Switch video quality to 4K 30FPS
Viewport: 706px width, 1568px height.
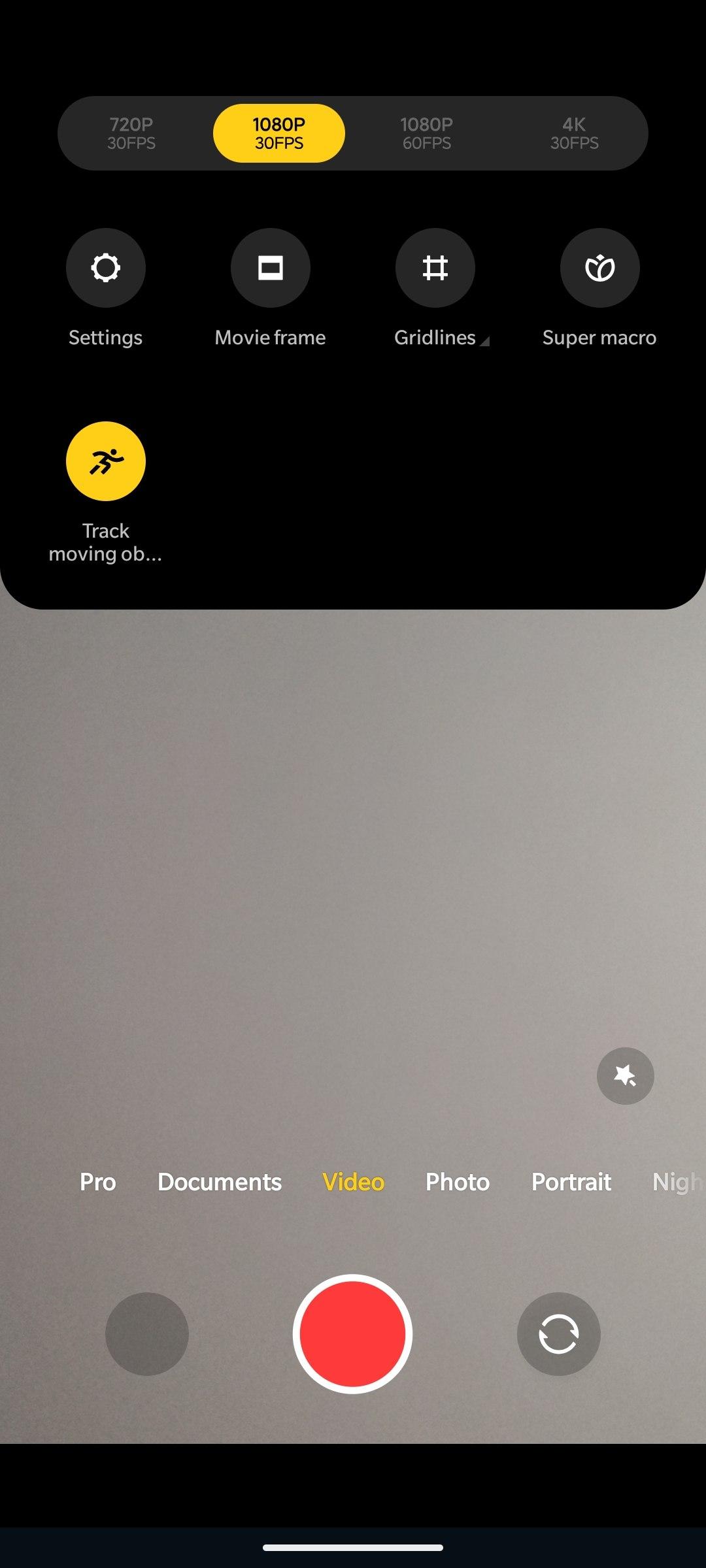point(574,133)
